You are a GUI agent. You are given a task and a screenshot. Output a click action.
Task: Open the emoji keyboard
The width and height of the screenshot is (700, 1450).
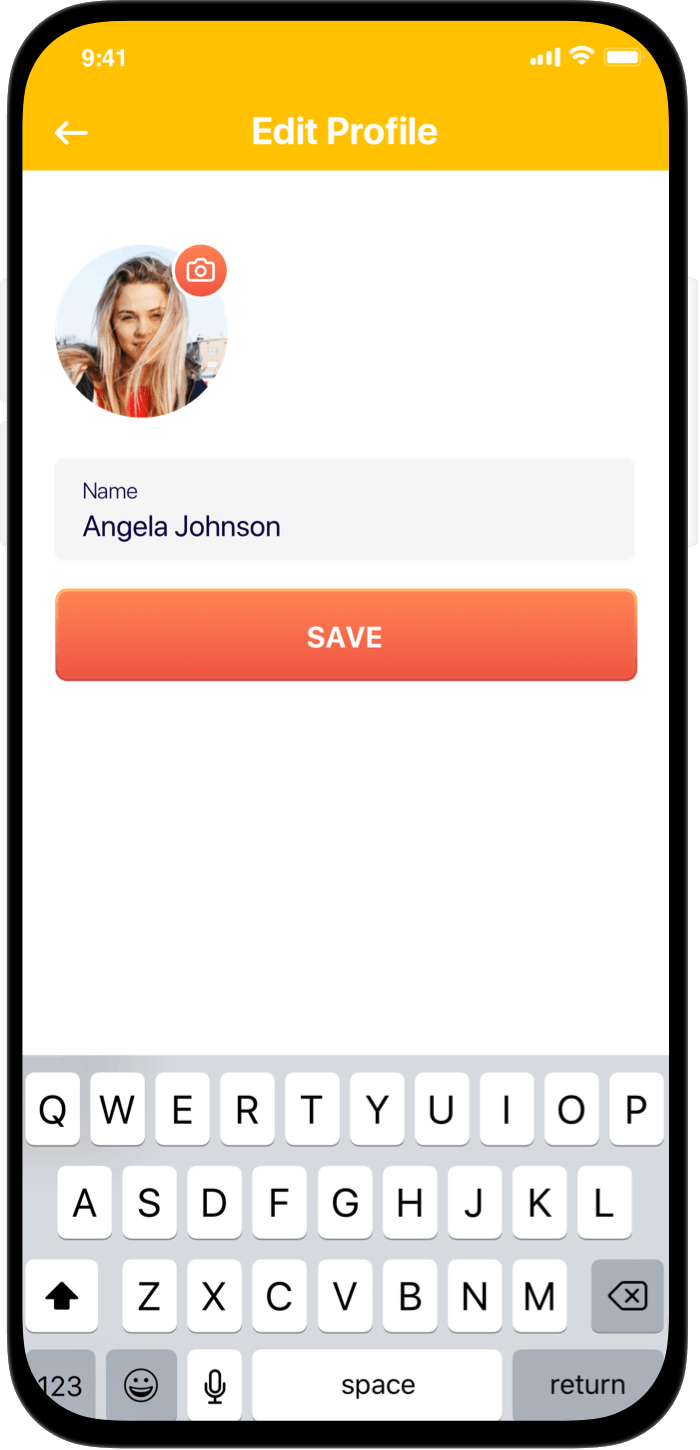coord(141,1385)
